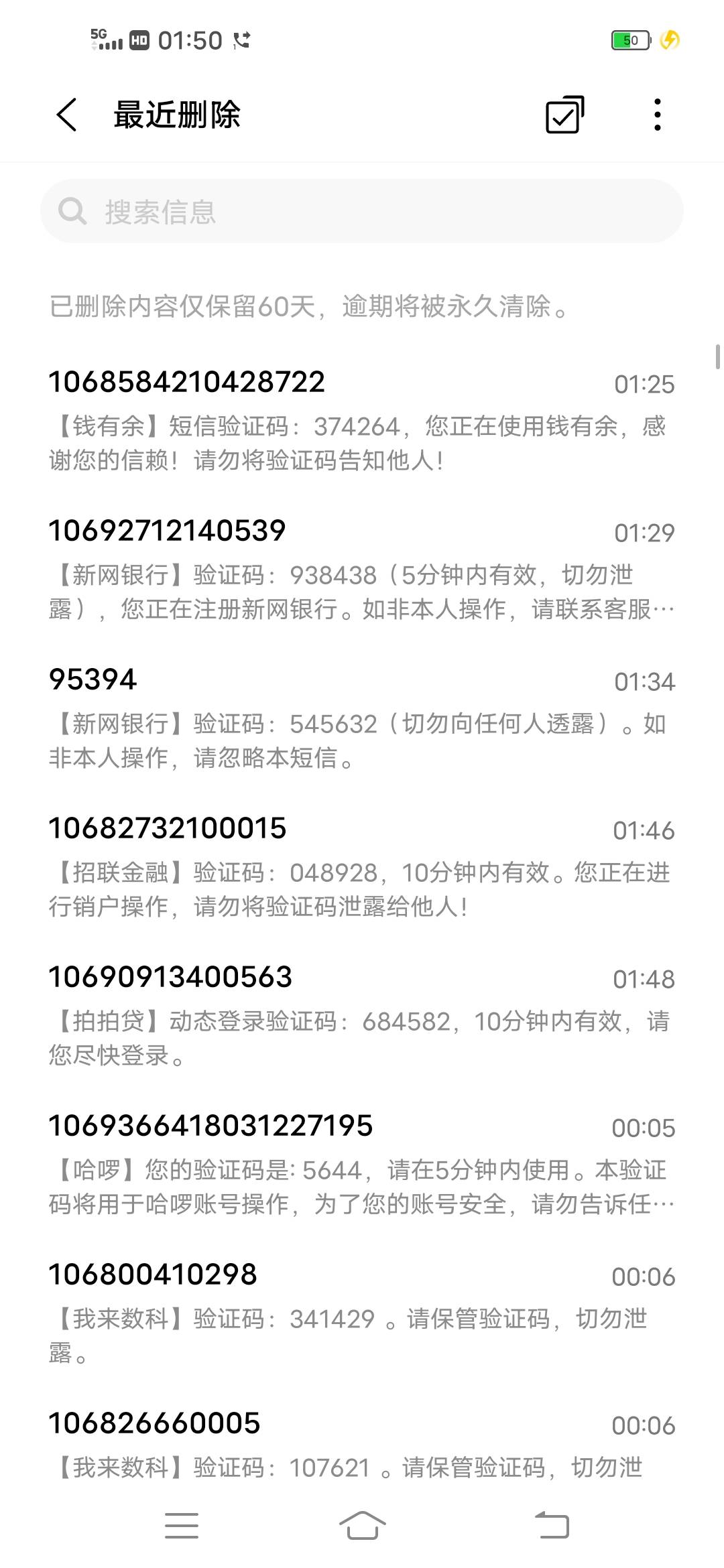Open the 哈啰 verification message
Image resolution: width=724 pixels, height=1568 pixels.
coord(362,1165)
